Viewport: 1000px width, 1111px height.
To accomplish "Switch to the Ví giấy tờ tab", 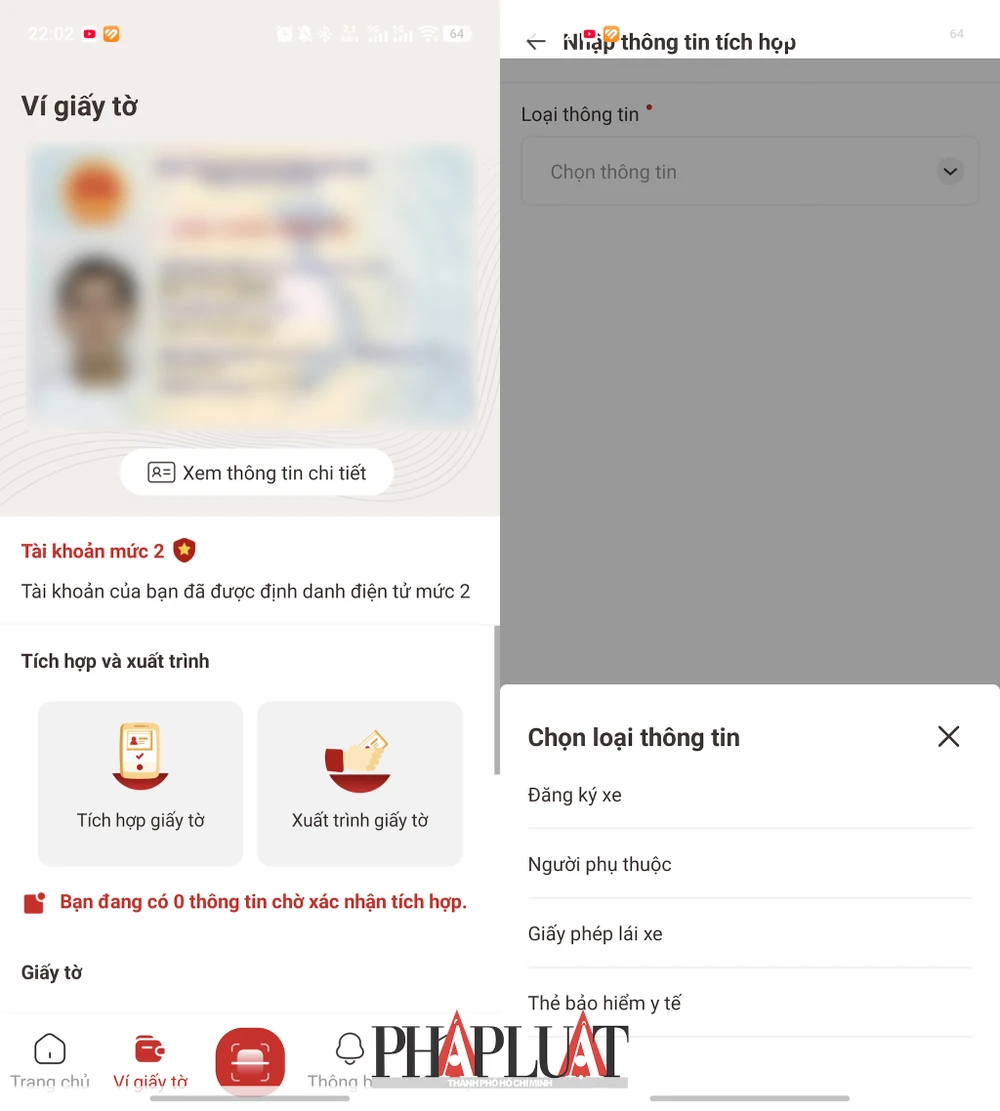I will click(150, 1060).
